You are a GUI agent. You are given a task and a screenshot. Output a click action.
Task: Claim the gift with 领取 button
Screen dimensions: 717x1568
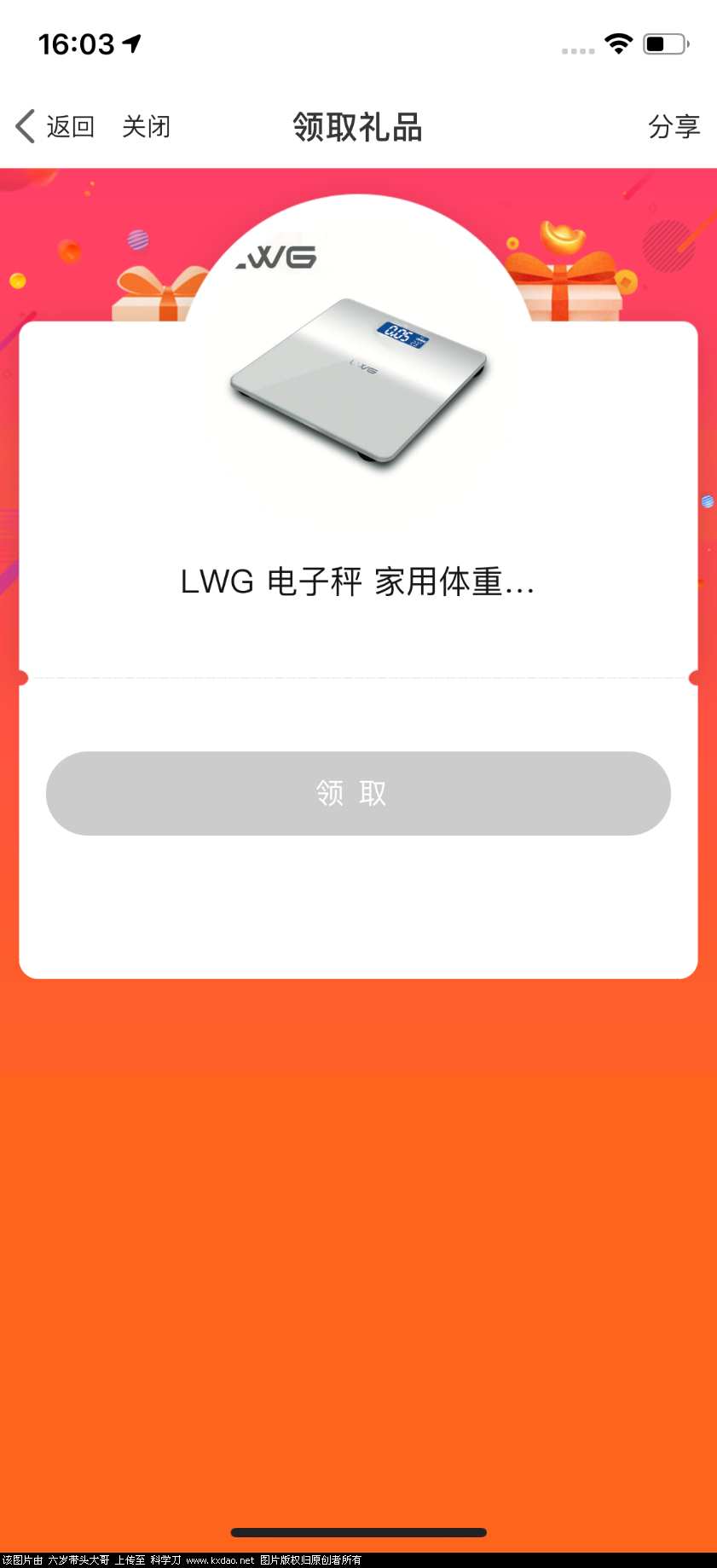pos(358,793)
